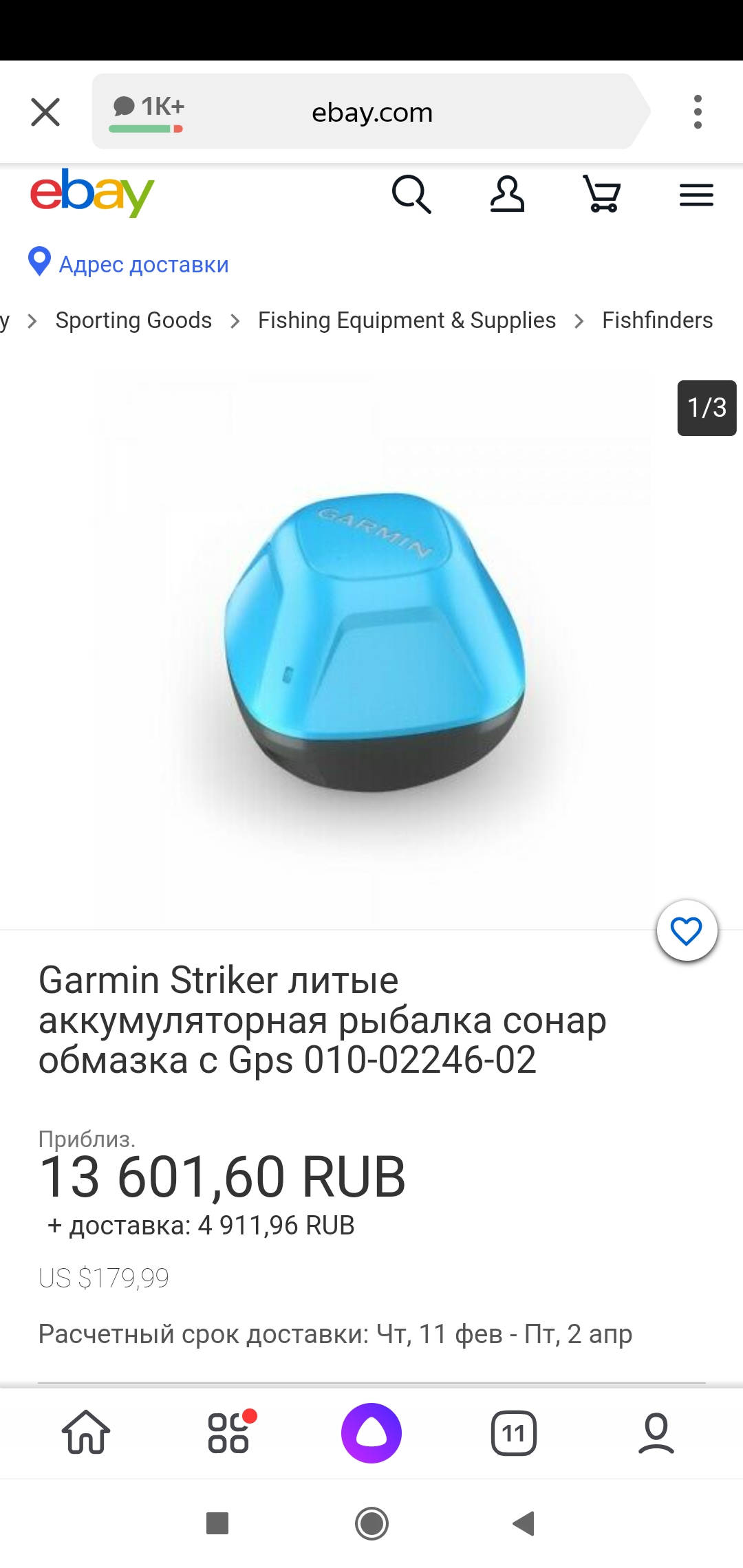Open the Sporting Goods breadcrumb
Screen dimensions: 743x1568
point(133,320)
